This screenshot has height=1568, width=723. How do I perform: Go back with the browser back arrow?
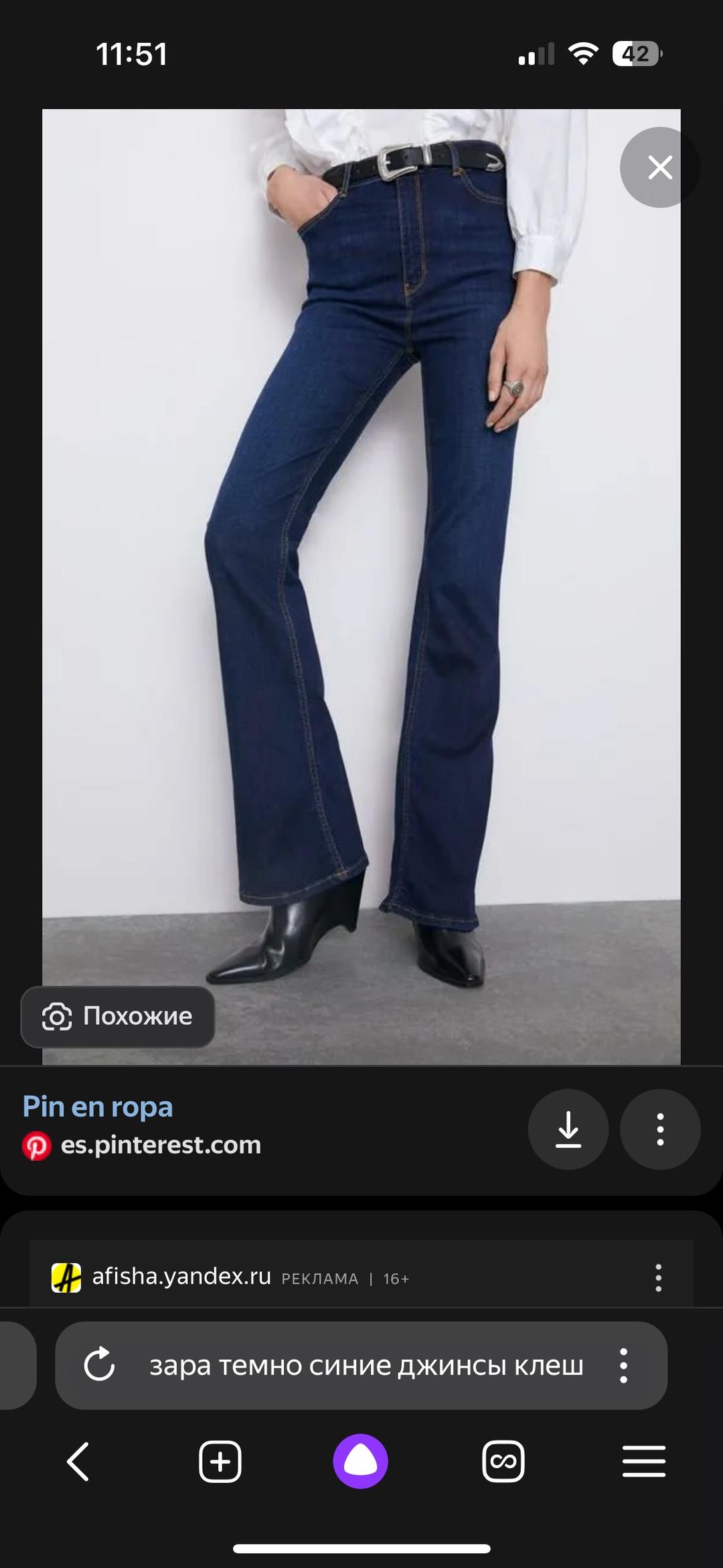pos(78,1462)
